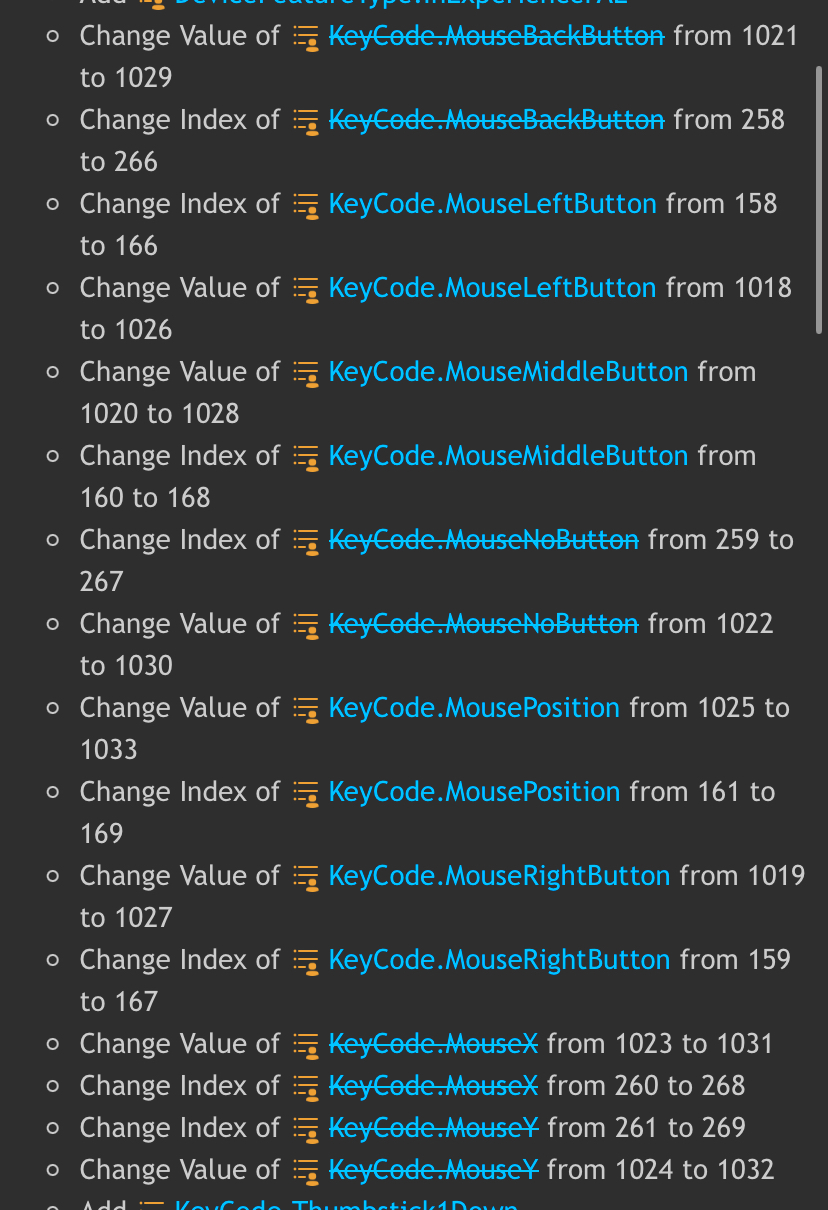The width and height of the screenshot is (828, 1210).
Task: Open KeyCode.MouseBackButton link in Change Value row
Action: click(x=496, y=37)
